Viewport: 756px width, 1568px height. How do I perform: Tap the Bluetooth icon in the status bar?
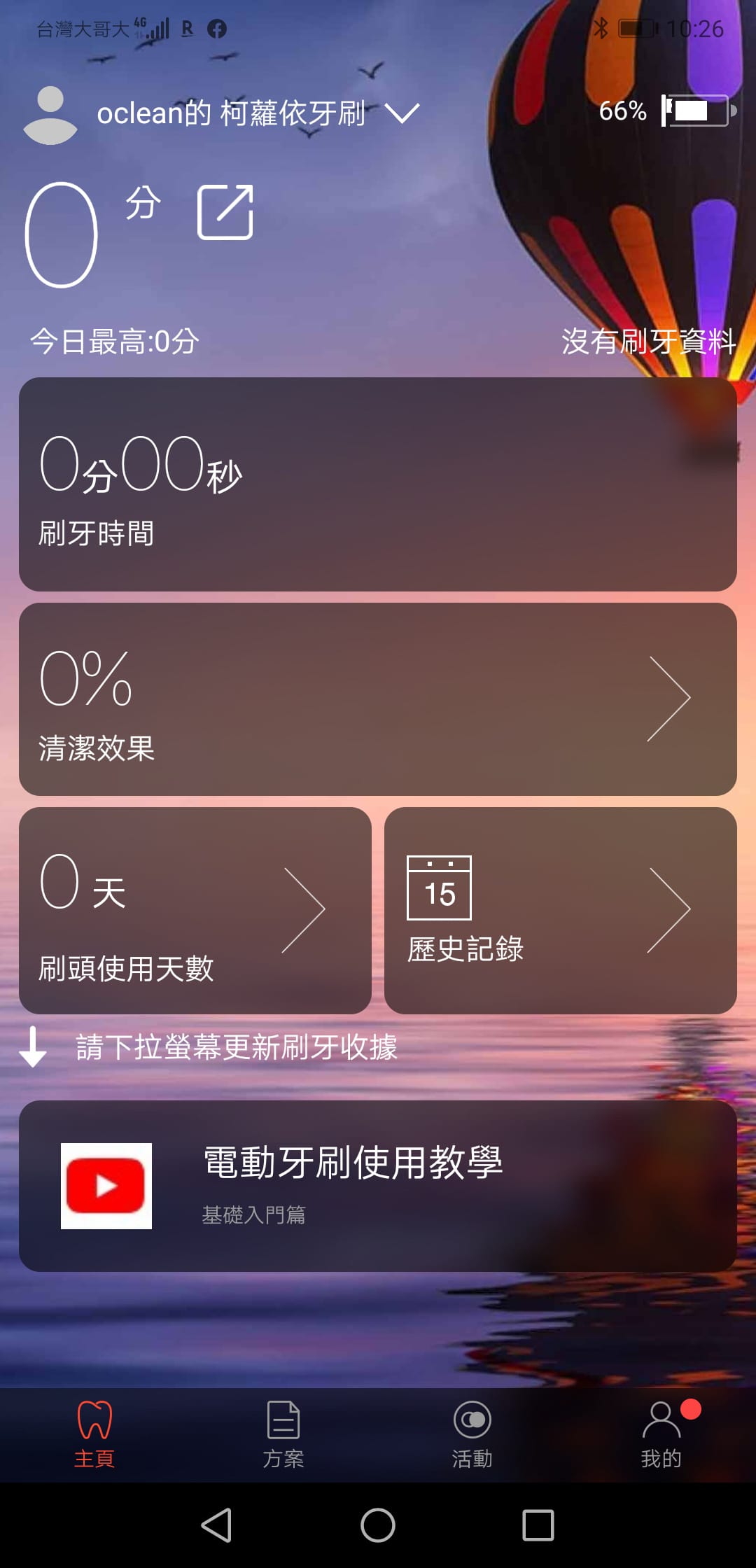point(601,27)
